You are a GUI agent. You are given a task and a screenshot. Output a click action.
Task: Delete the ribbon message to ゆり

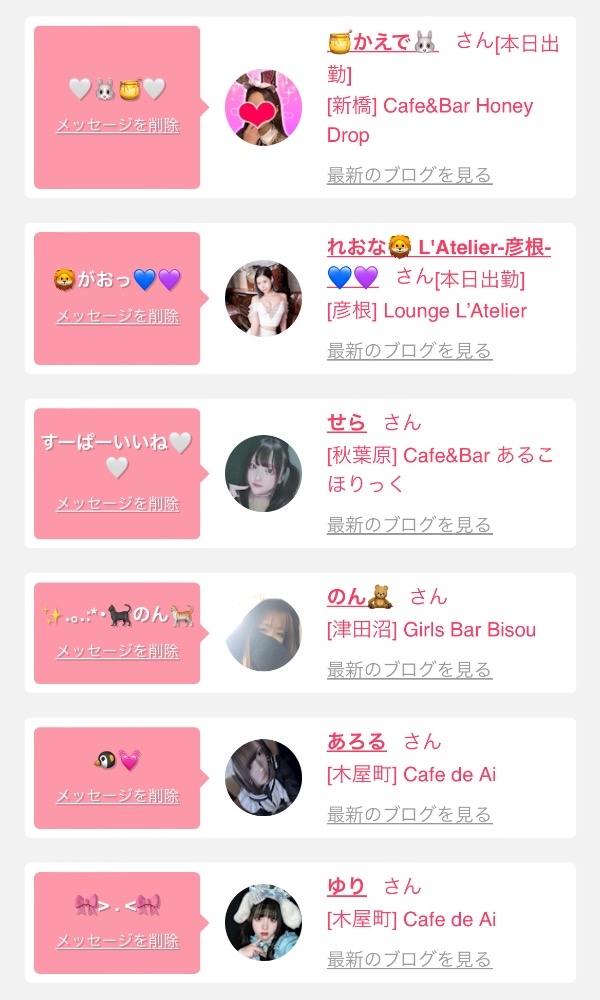(118, 941)
